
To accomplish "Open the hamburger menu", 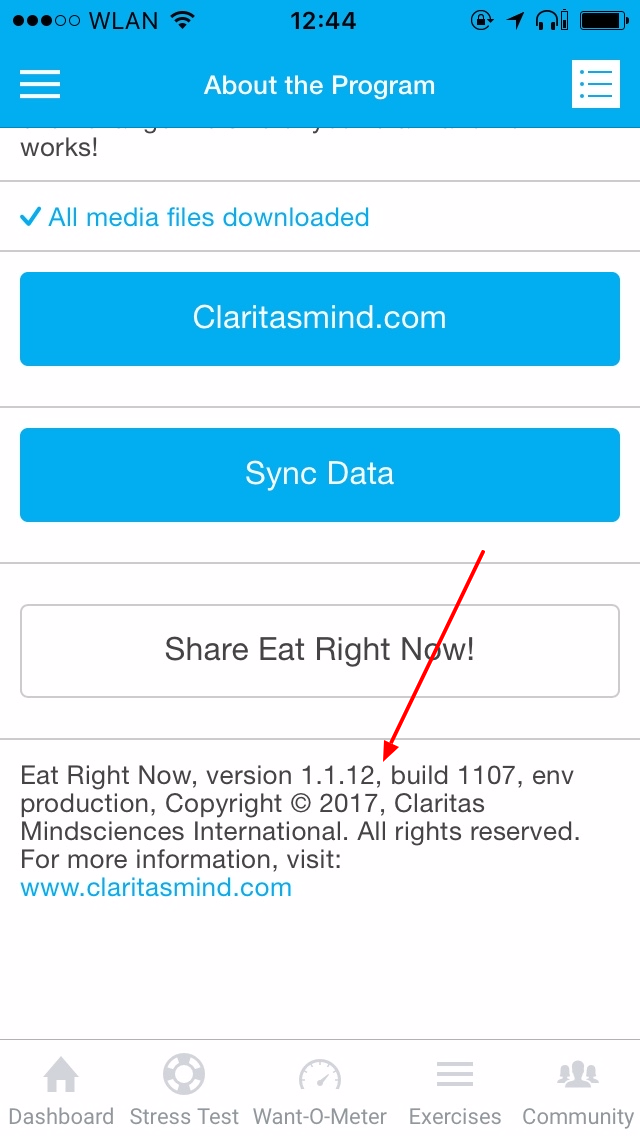I will [x=40, y=85].
